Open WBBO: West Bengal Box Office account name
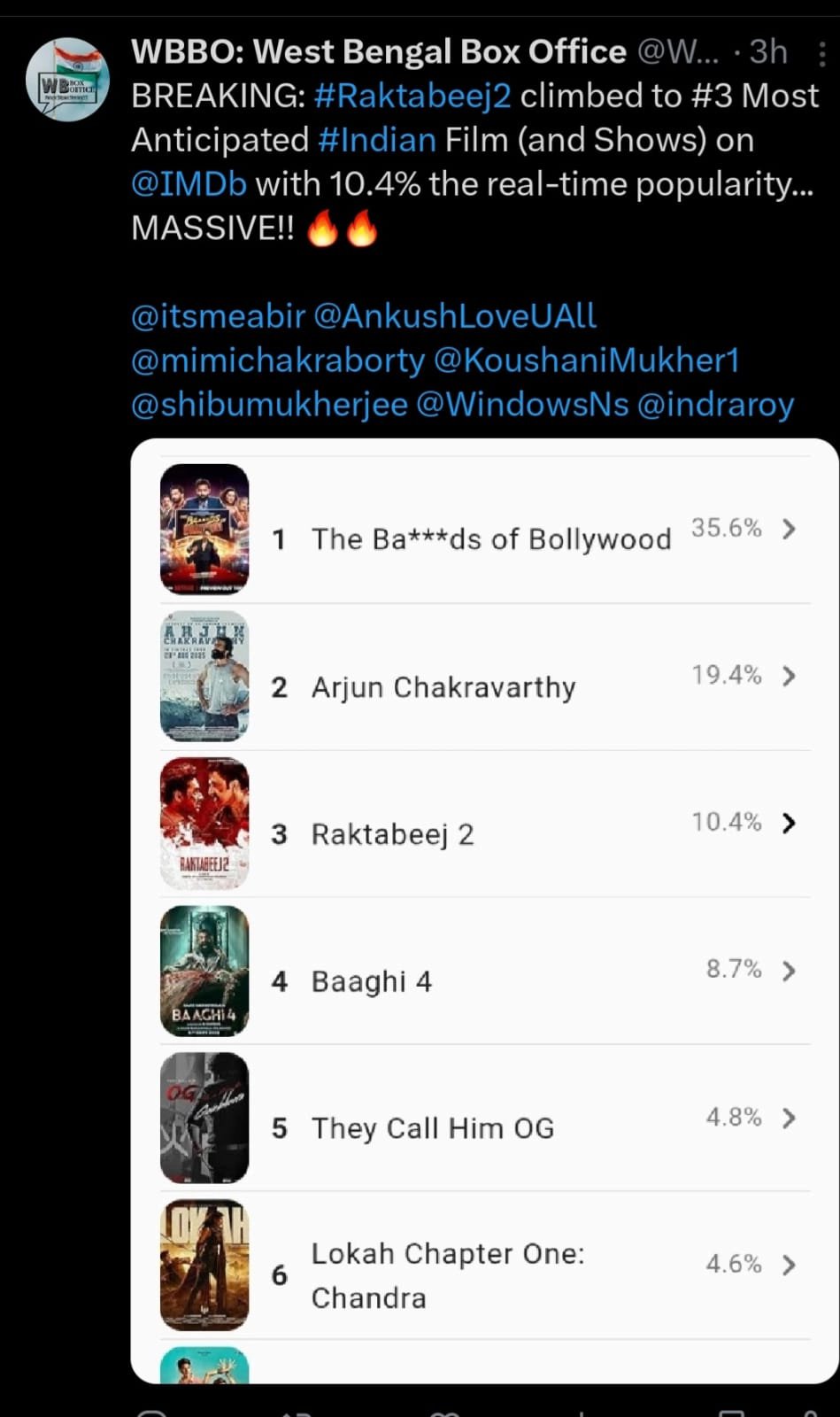 tap(379, 52)
